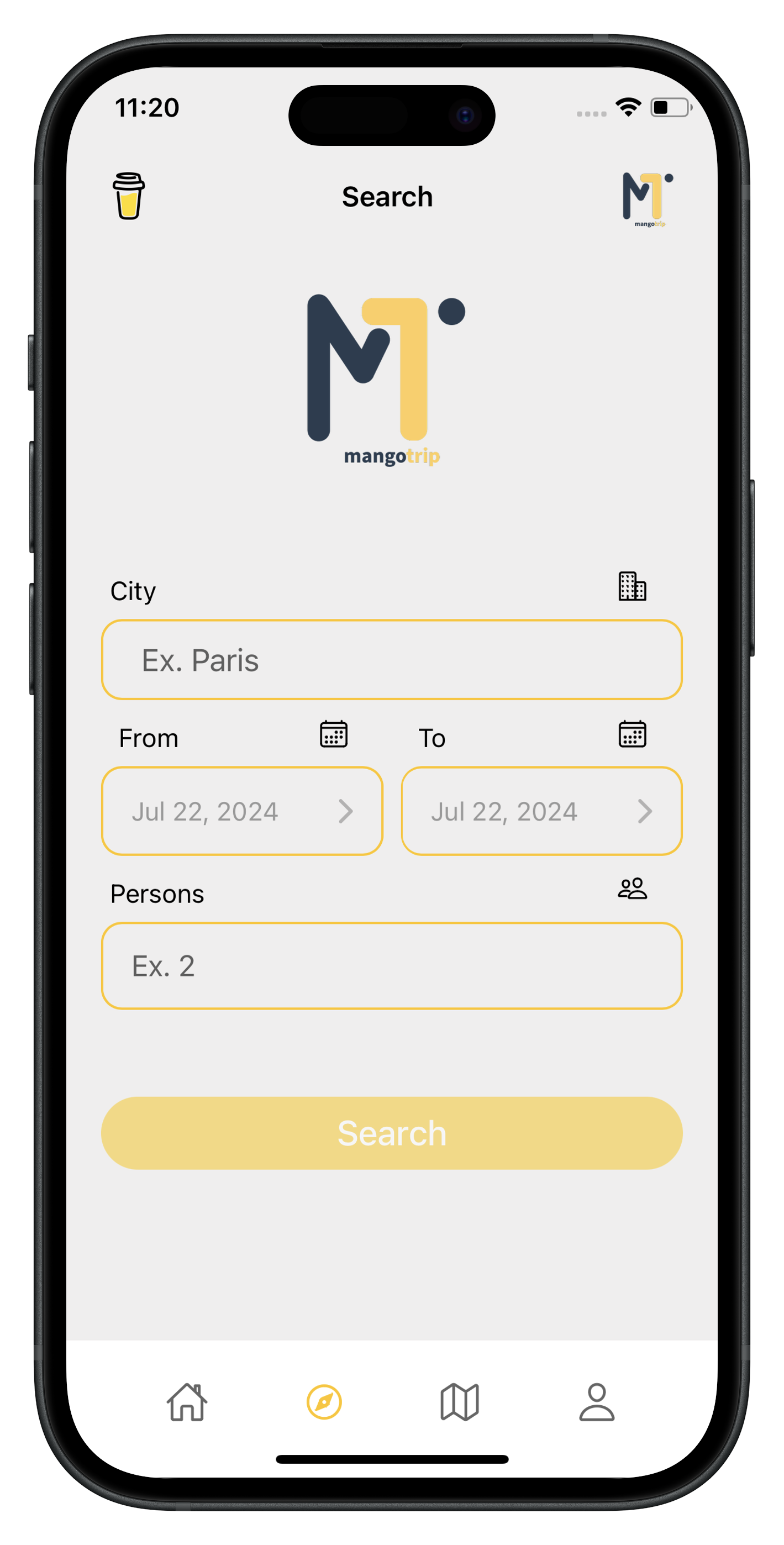
Task: Focus the City input field
Action: [392, 660]
